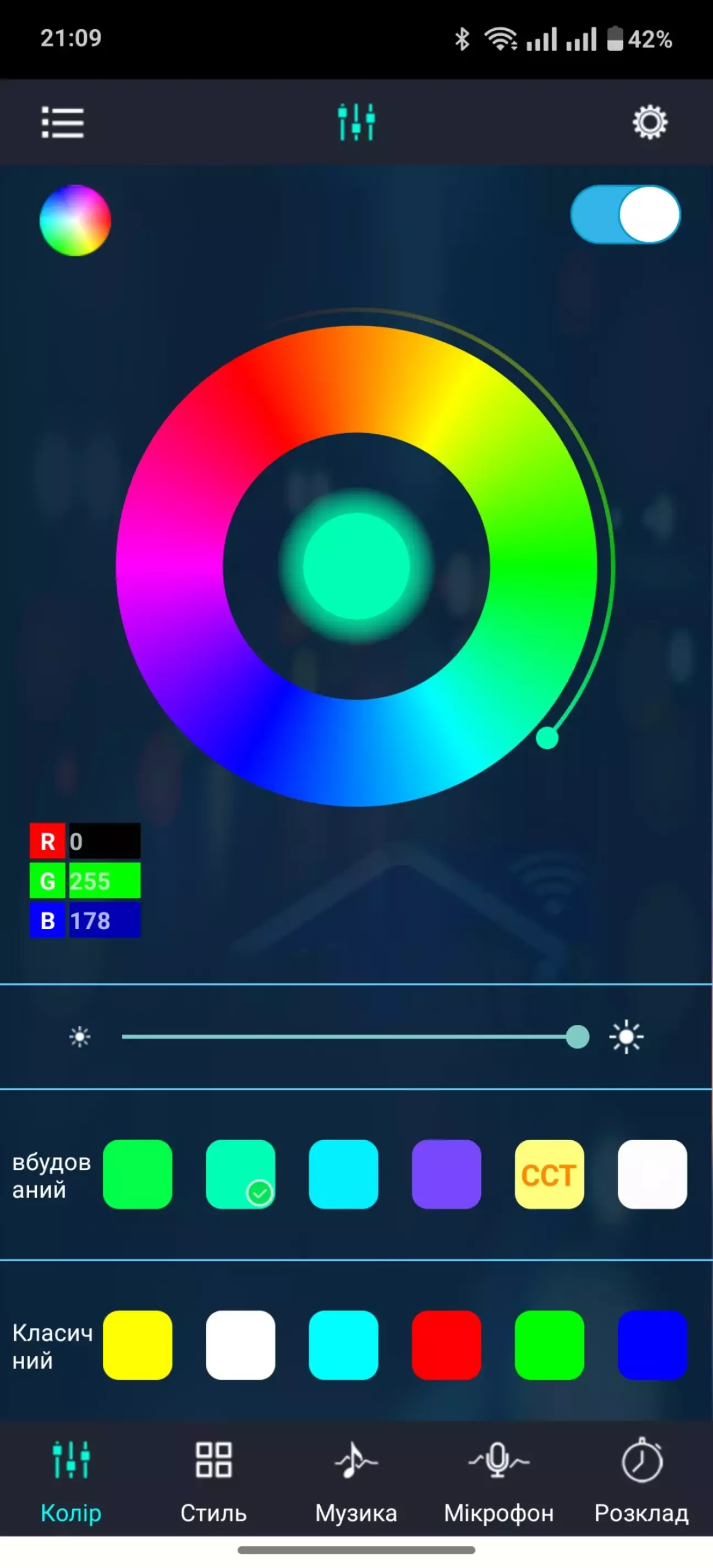
Task: Select the built-in white swatch
Action: pyautogui.click(x=652, y=1174)
